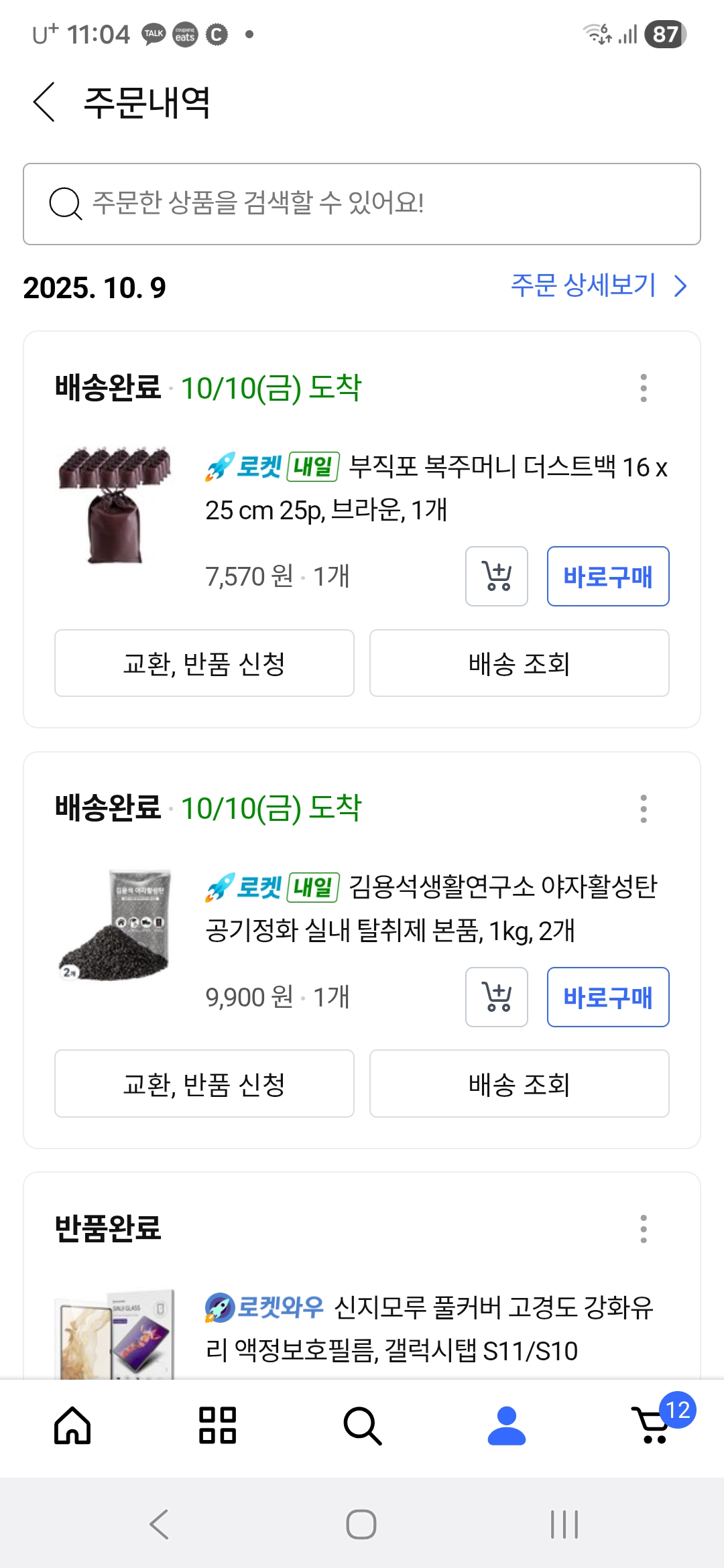This screenshot has height=1568, width=724.
Task: Check 배송 조회 for 야자활성탄
Action: pos(519,1084)
